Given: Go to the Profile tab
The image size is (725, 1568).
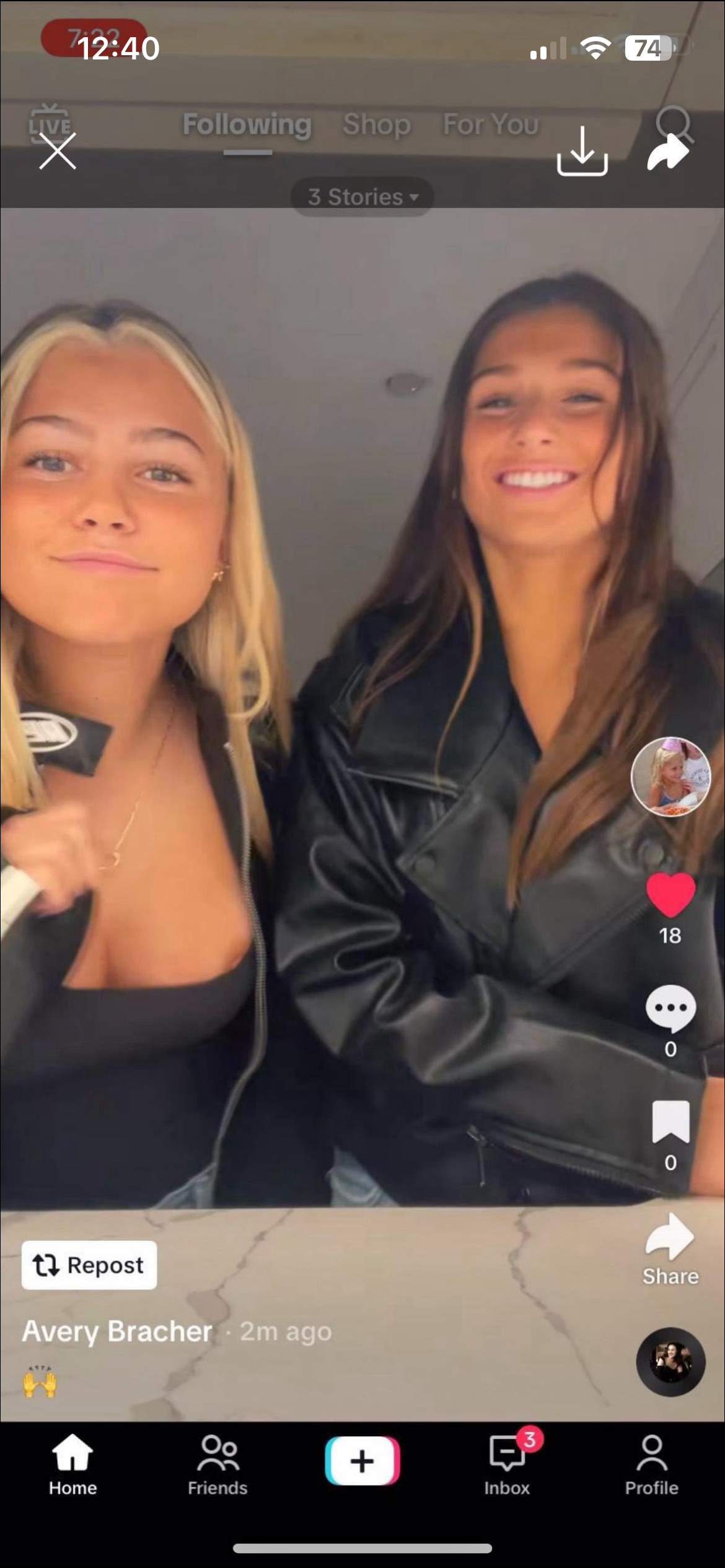Looking at the screenshot, I should pyautogui.click(x=651, y=1465).
